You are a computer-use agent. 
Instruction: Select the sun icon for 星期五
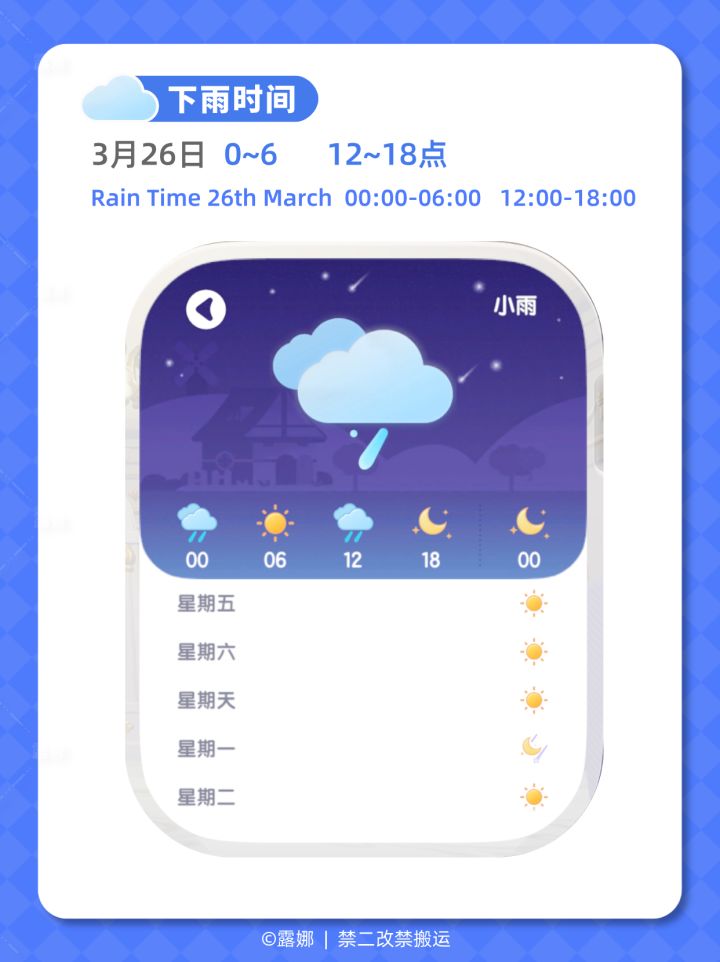[533, 604]
